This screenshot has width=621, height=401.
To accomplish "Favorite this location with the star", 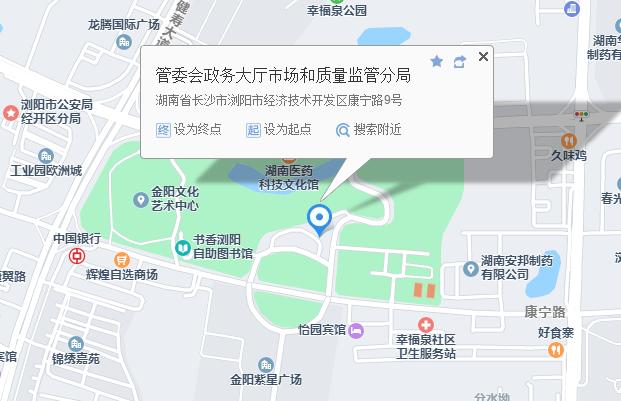I will point(436,61).
